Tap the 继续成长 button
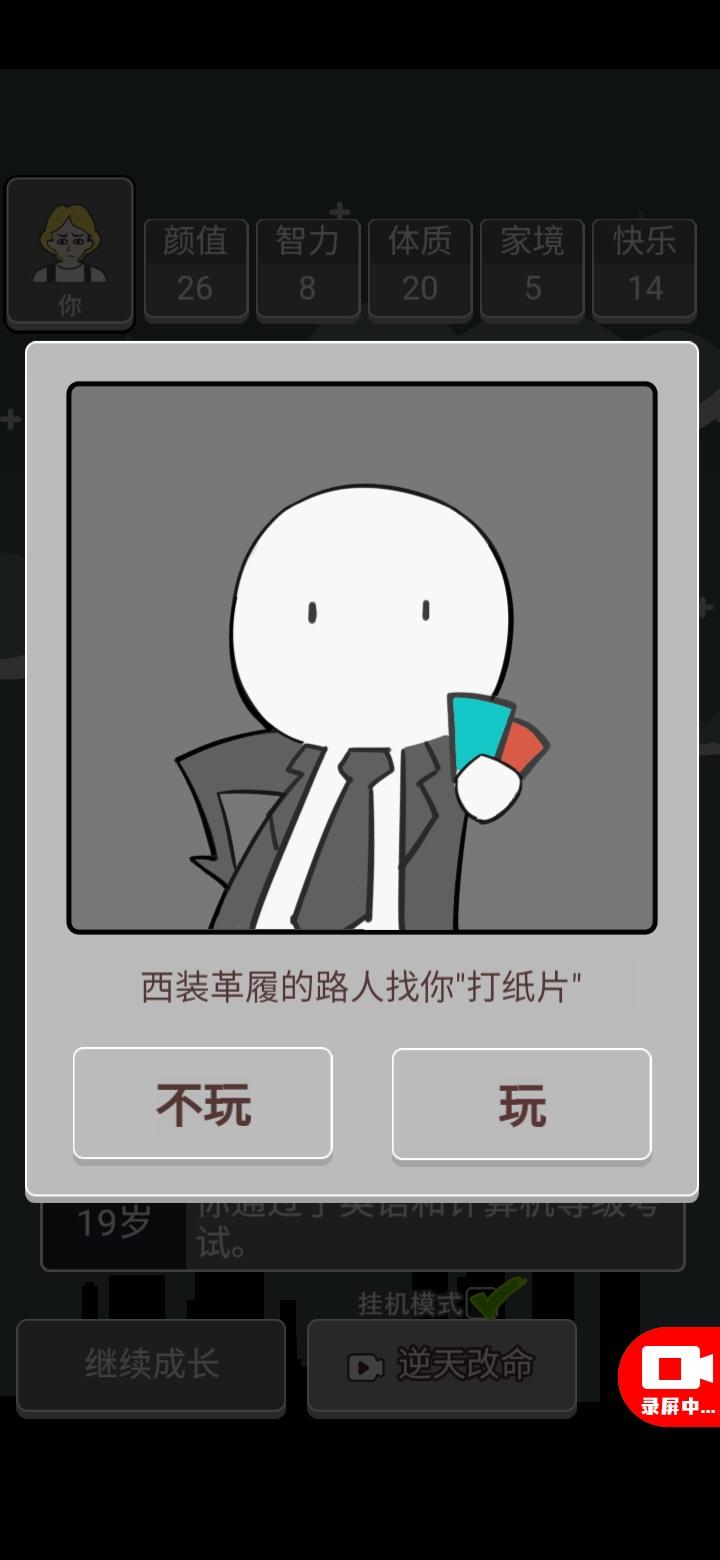Viewport: 720px width, 1560px height. (x=151, y=1365)
